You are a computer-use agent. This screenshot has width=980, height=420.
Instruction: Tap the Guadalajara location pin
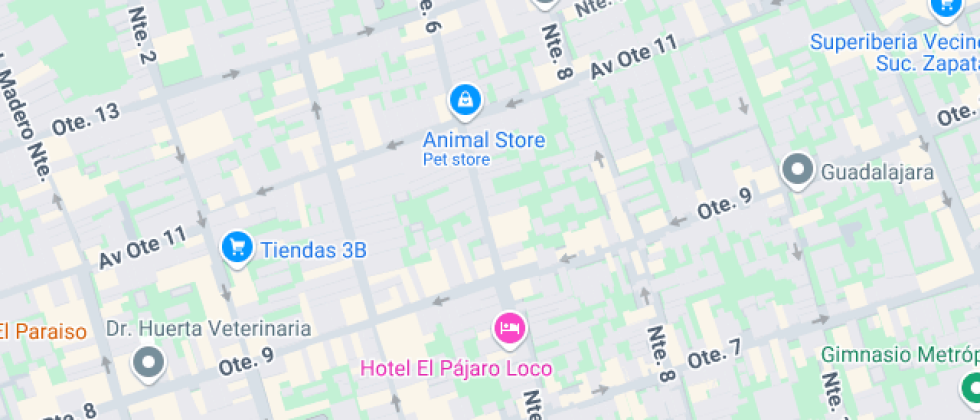click(x=797, y=171)
